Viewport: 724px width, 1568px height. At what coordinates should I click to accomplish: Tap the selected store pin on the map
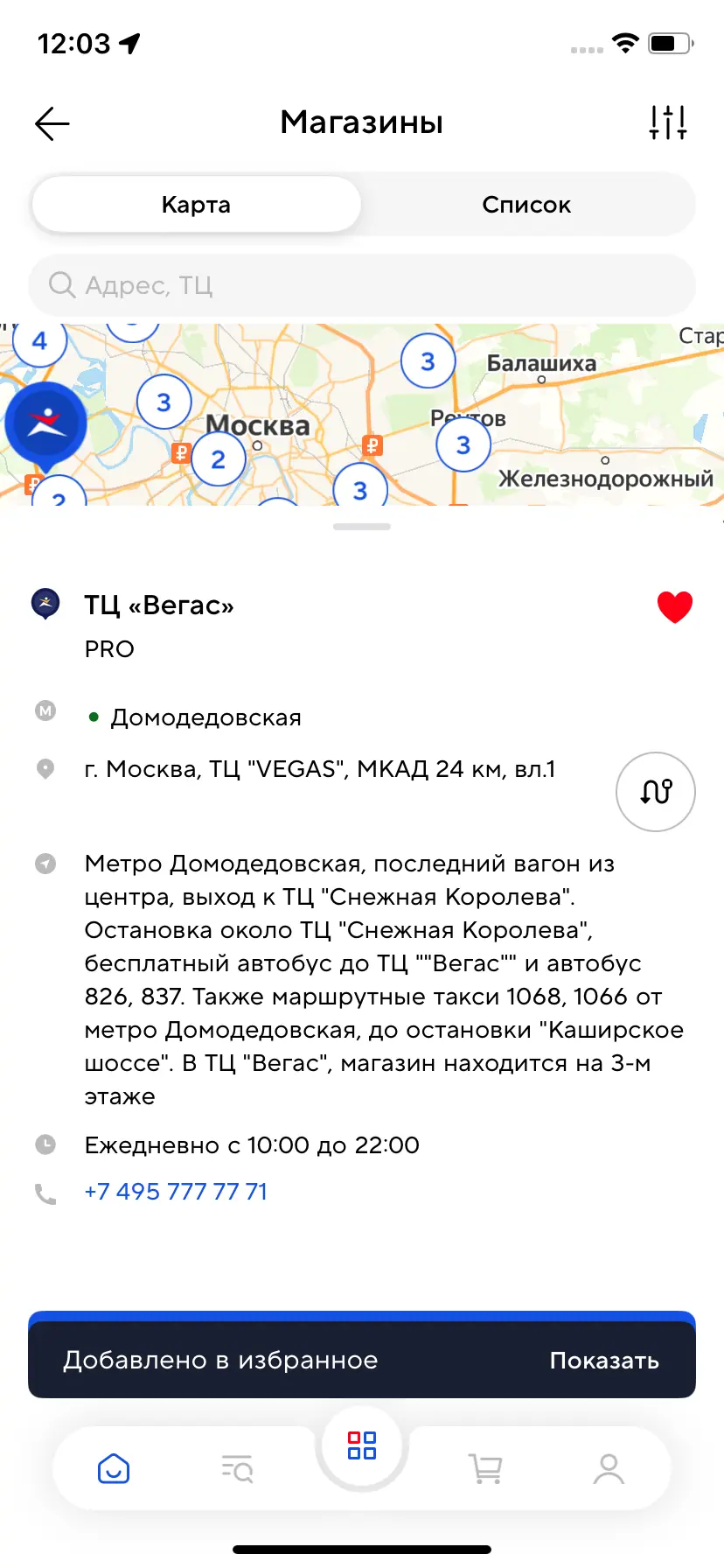click(46, 425)
